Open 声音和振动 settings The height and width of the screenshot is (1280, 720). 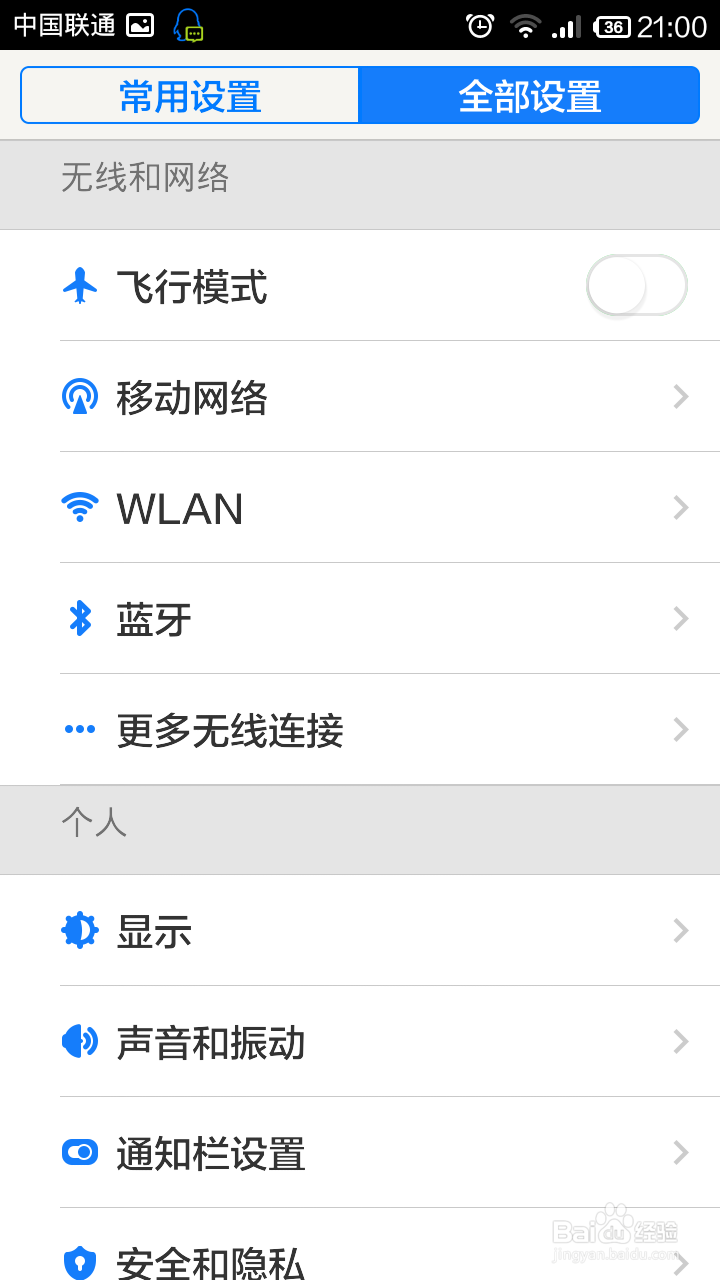360,1042
